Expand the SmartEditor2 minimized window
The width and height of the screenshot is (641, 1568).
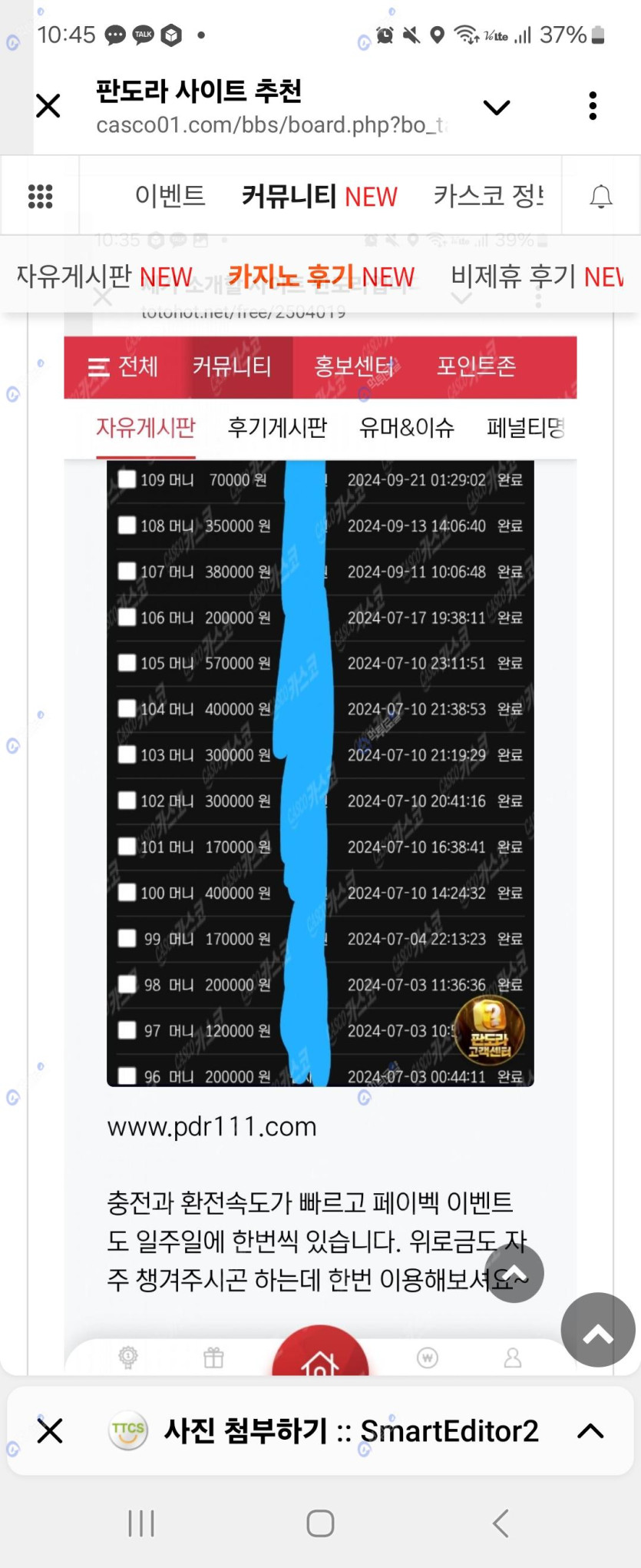click(590, 1431)
